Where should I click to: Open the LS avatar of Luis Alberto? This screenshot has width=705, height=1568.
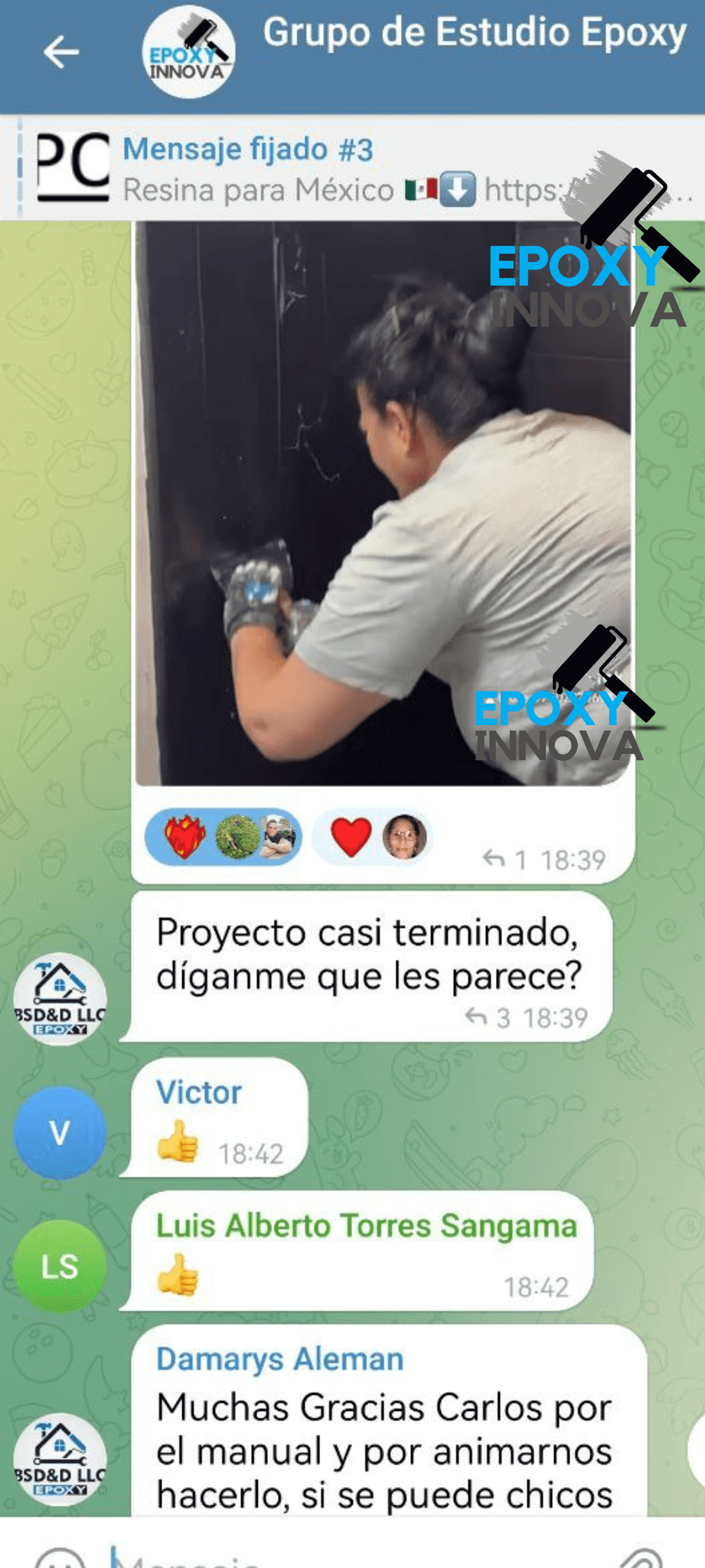point(60,1267)
